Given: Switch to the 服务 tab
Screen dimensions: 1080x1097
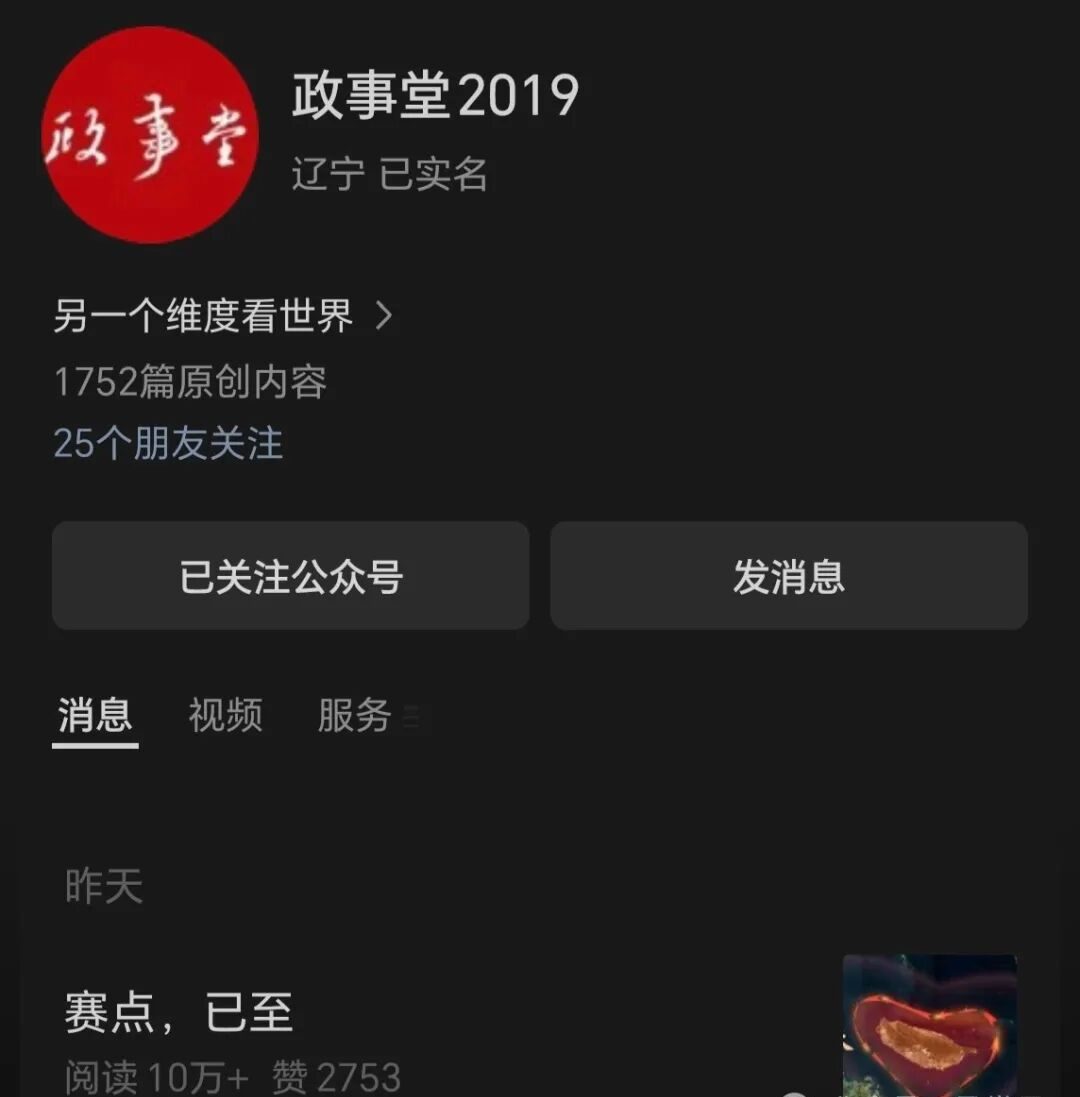Looking at the screenshot, I should (354, 716).
